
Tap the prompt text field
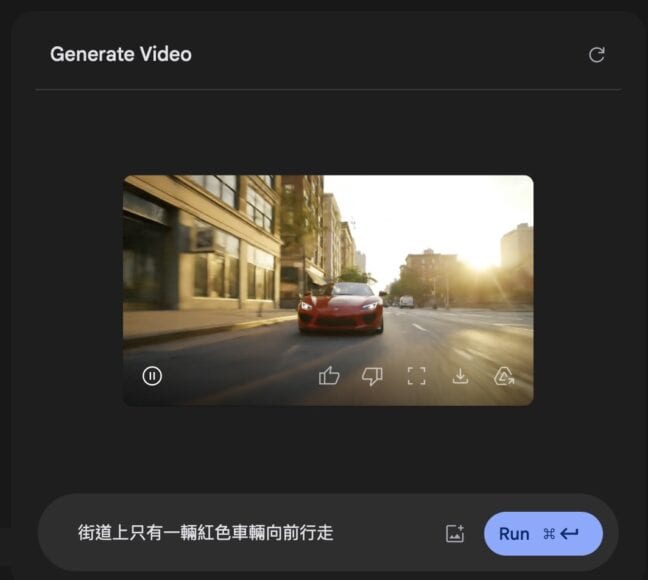click(x=250, y=533)
